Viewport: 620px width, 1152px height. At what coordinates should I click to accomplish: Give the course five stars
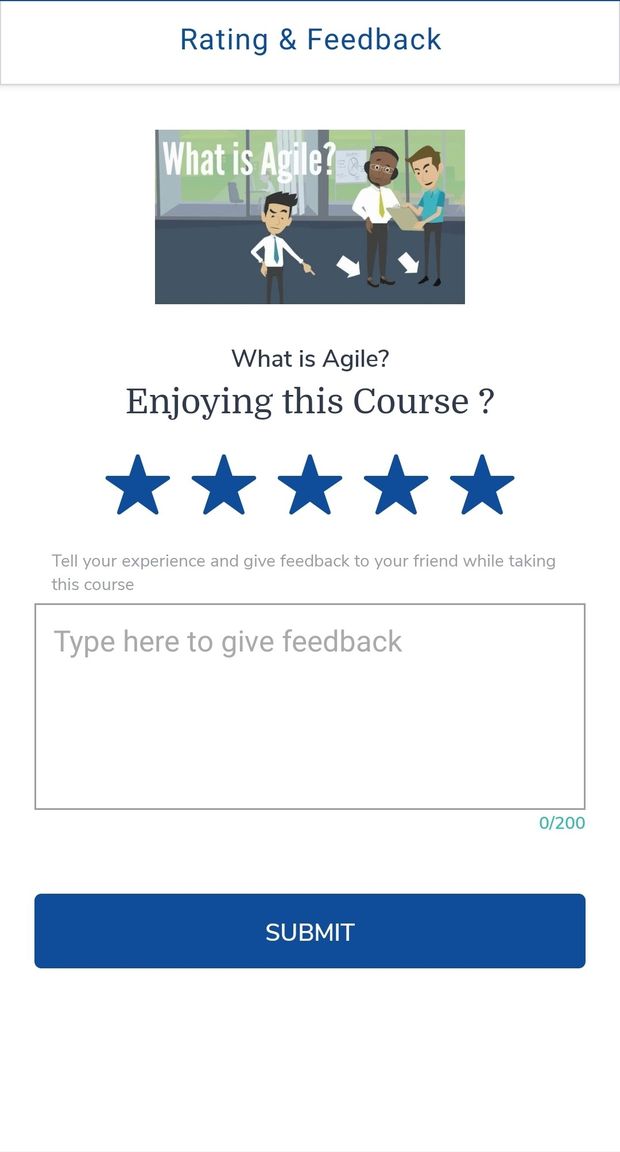[x=482, y=486]
